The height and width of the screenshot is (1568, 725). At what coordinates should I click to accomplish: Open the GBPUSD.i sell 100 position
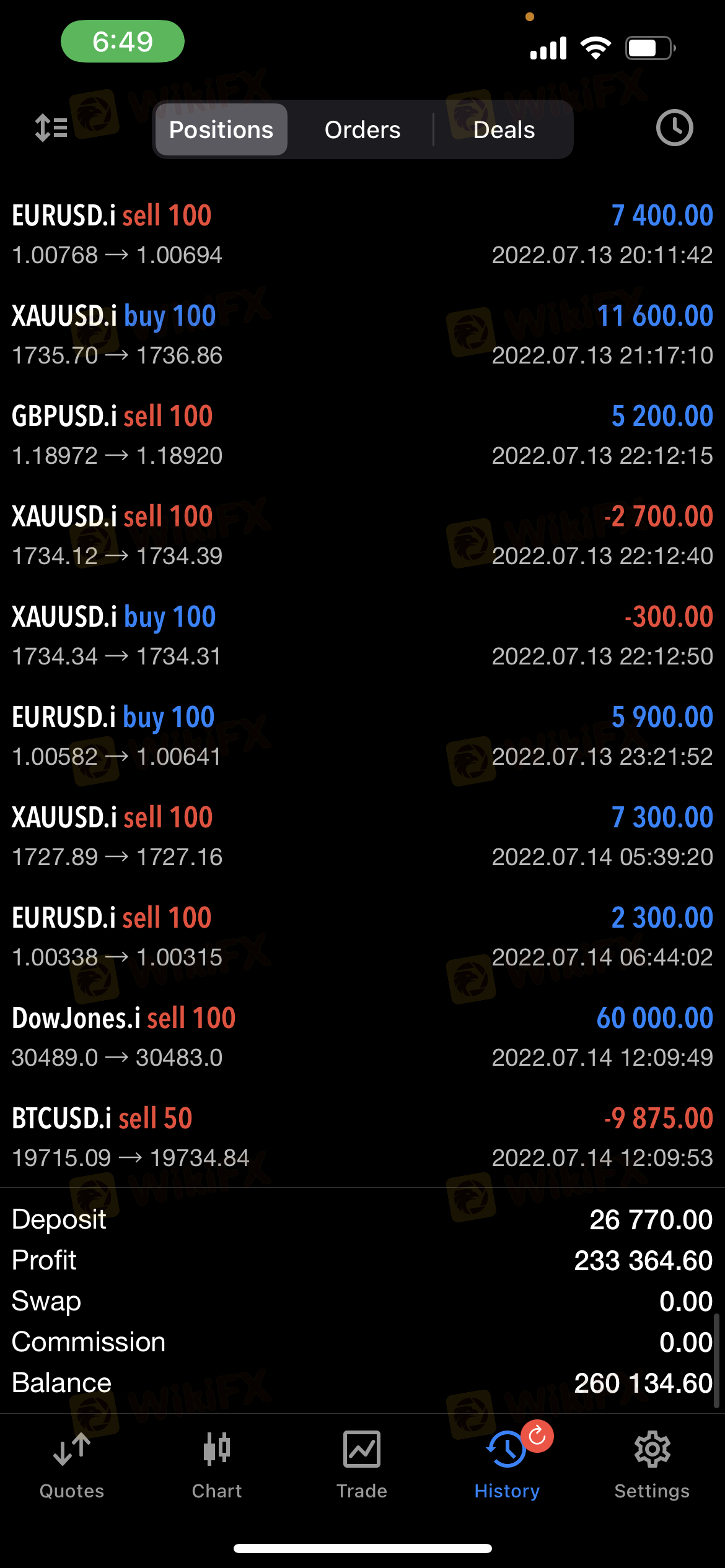point(362,435)
